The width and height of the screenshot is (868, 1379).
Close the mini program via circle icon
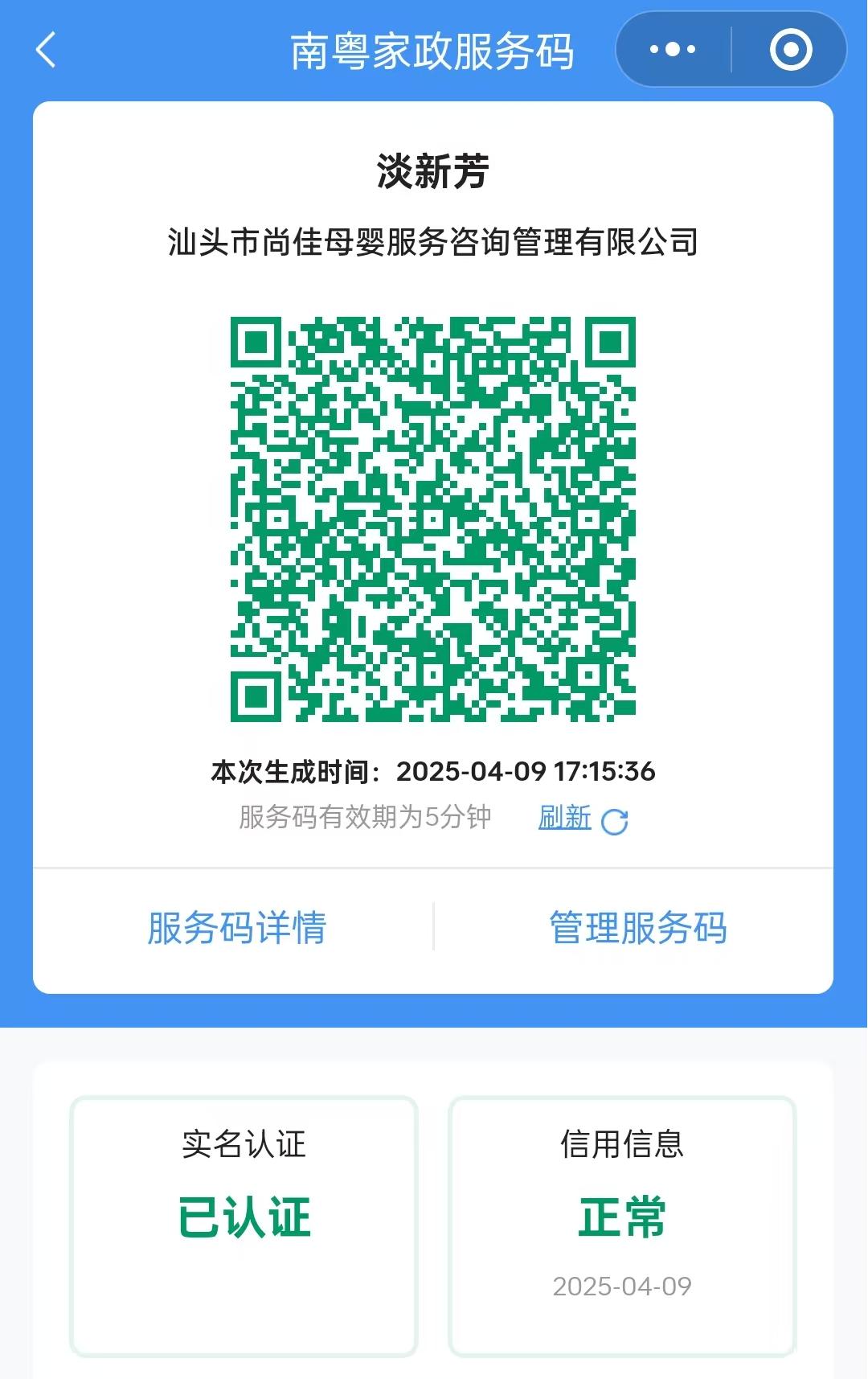pos(791,50)
